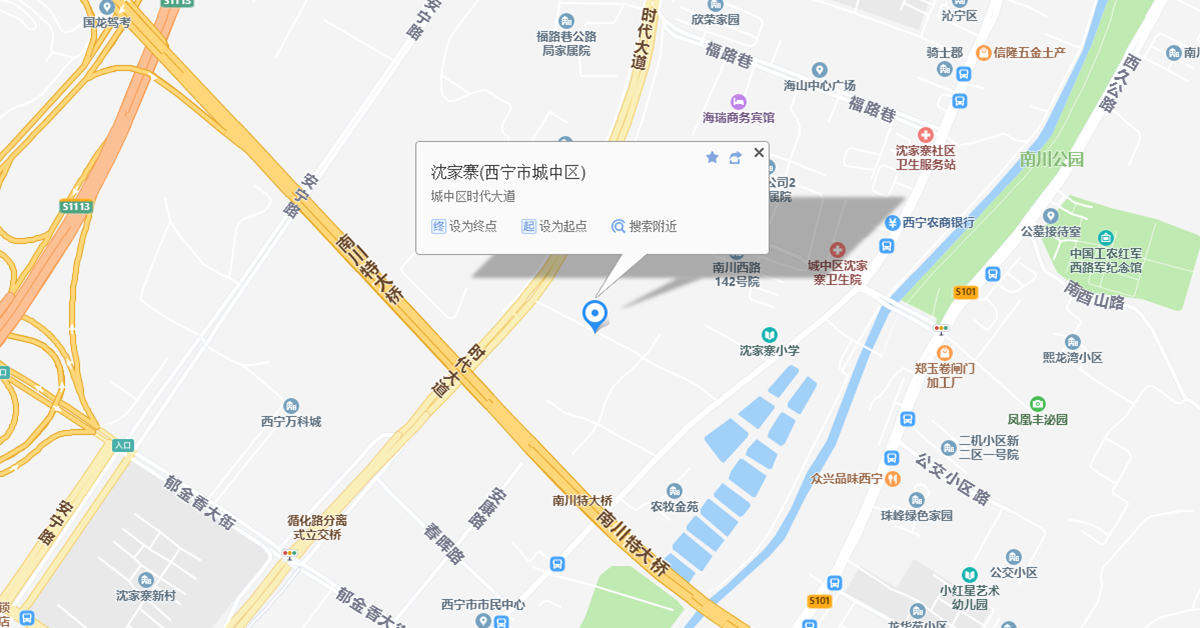This screenshot has height=628, width=1200.
Task: Select the blue location pin marker
Action: click(x=595, y=314)
